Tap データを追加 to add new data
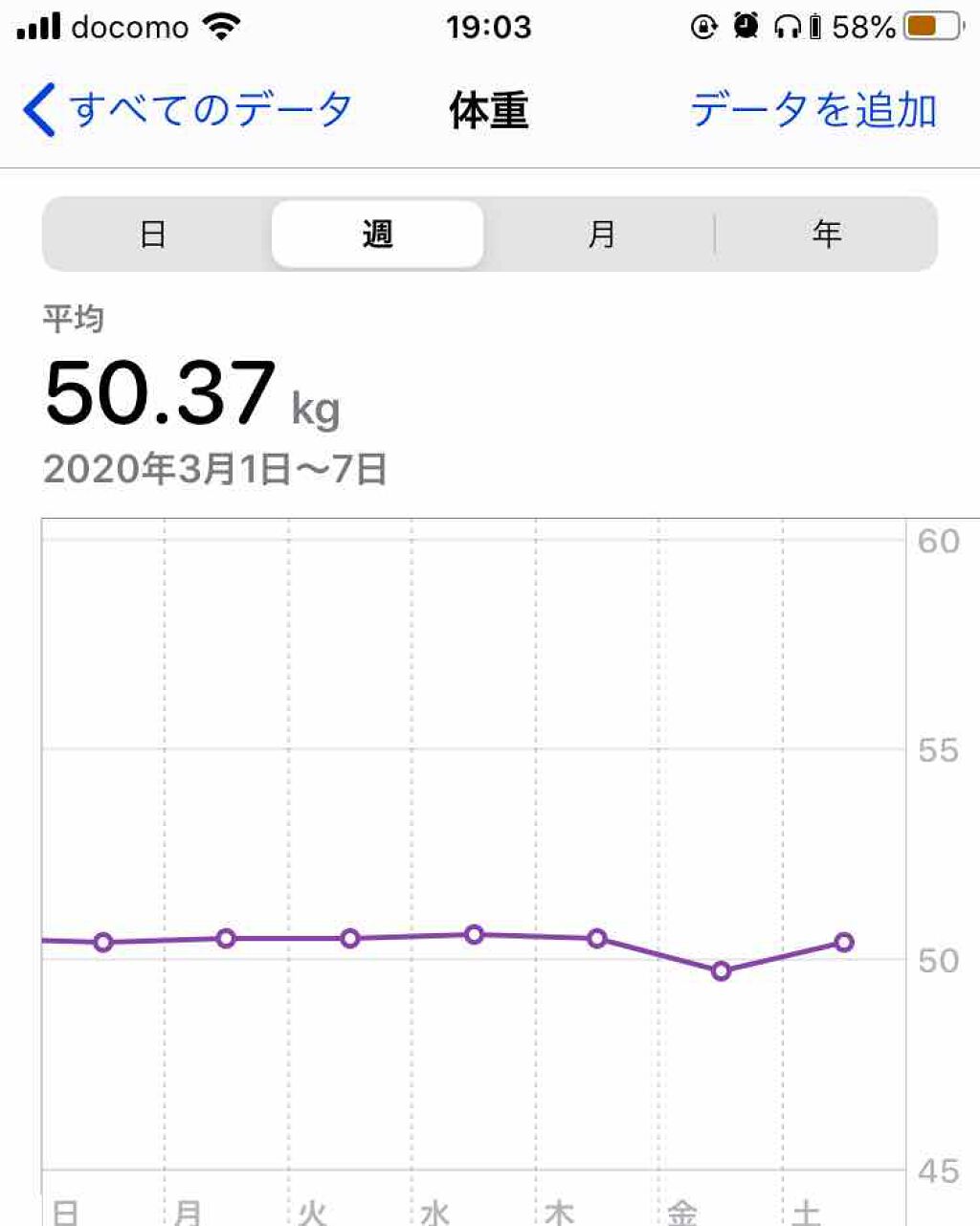Viewport: 980px width, 1226px height. tap(814, 109)
